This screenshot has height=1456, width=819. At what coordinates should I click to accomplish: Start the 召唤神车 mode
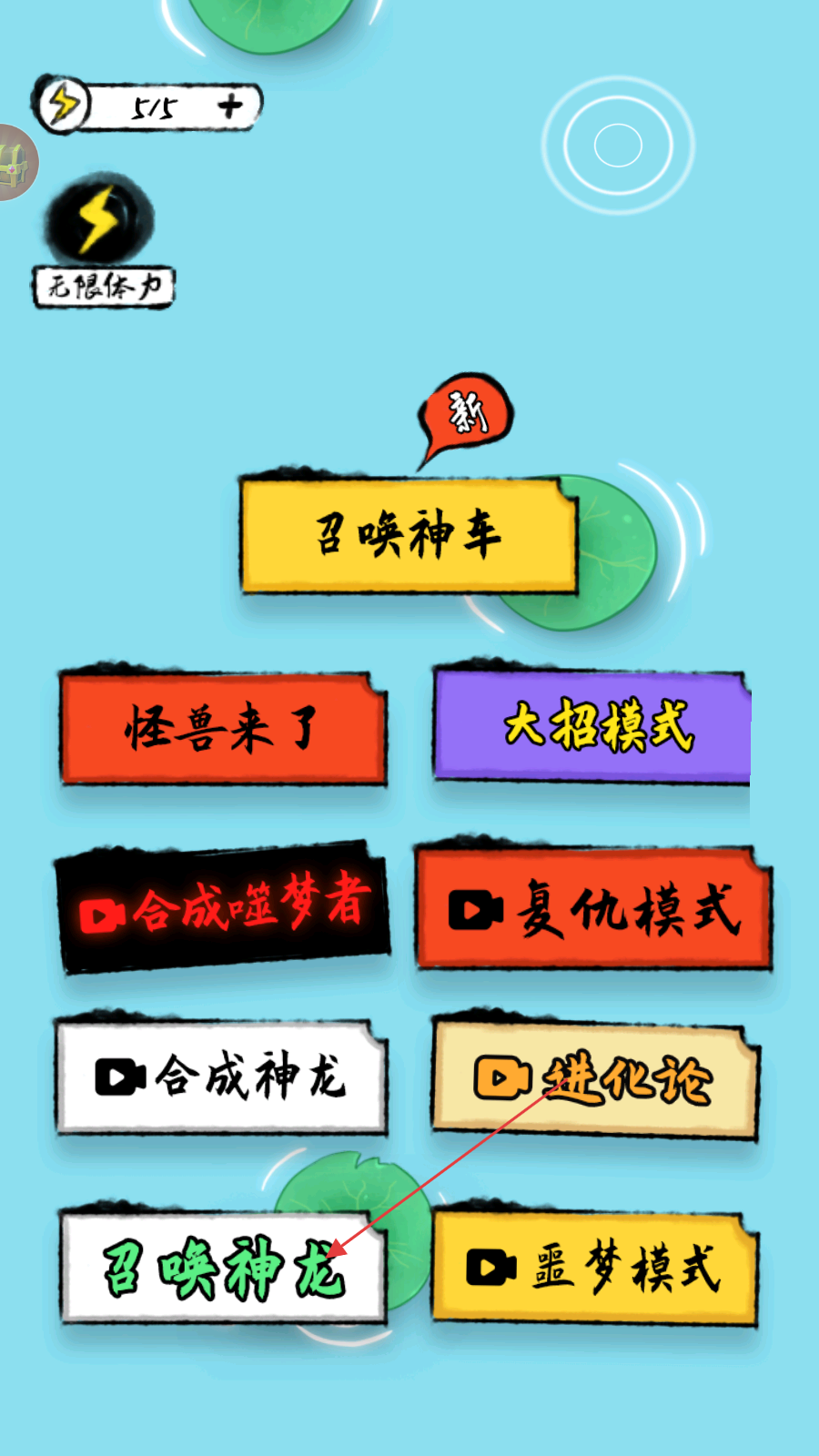click(x=409, y=535)
